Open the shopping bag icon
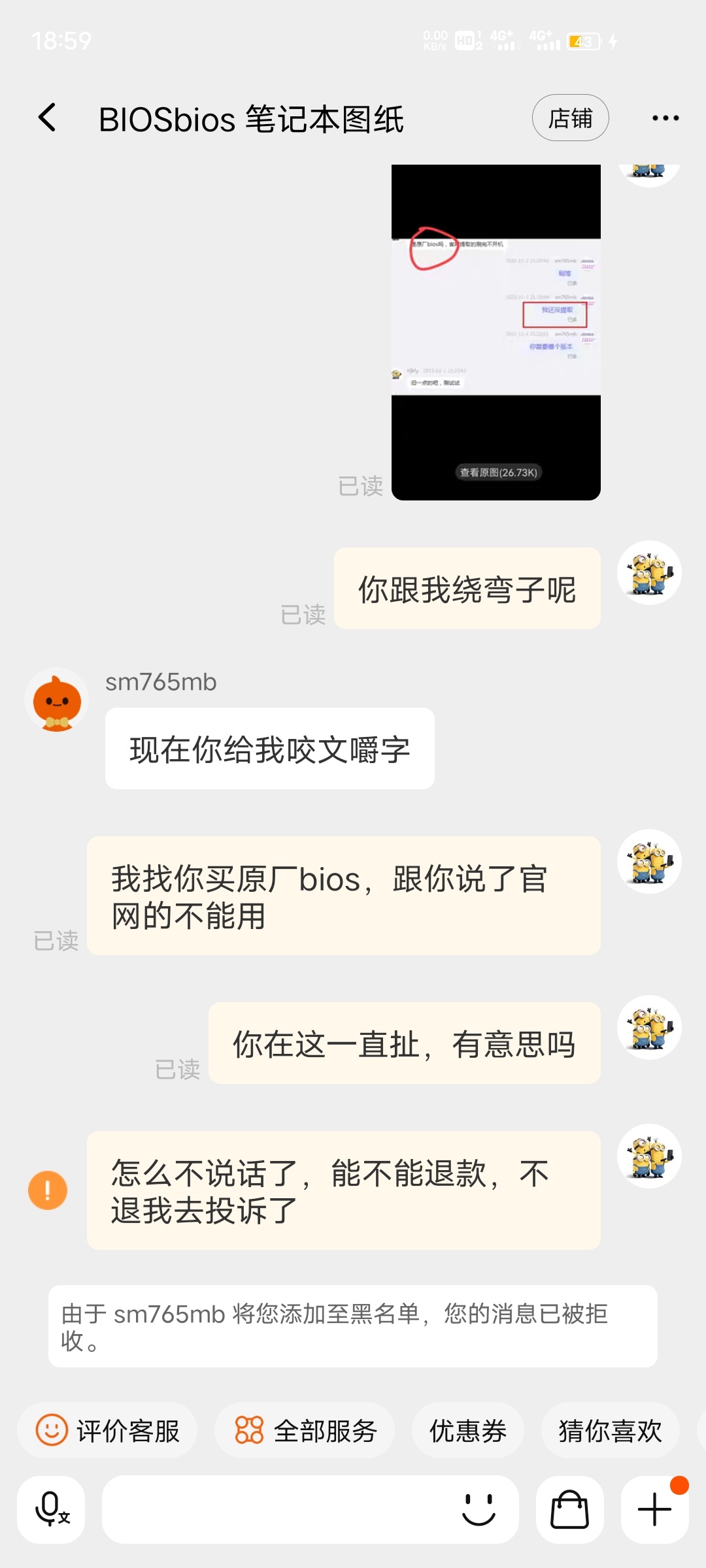This screenshot has height=1568, width=706. click(x=569, y=1510)
